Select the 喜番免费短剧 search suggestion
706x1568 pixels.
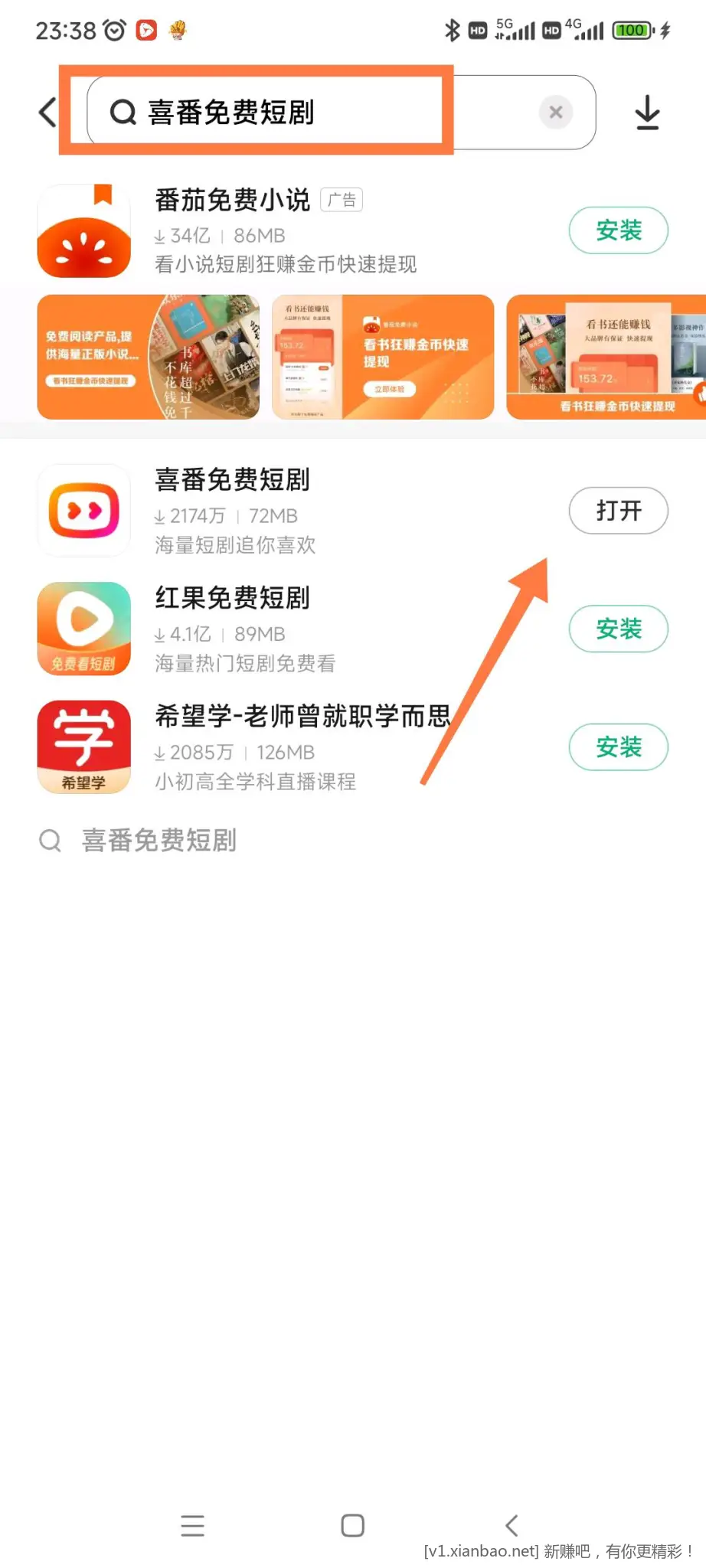click(159, 841)
